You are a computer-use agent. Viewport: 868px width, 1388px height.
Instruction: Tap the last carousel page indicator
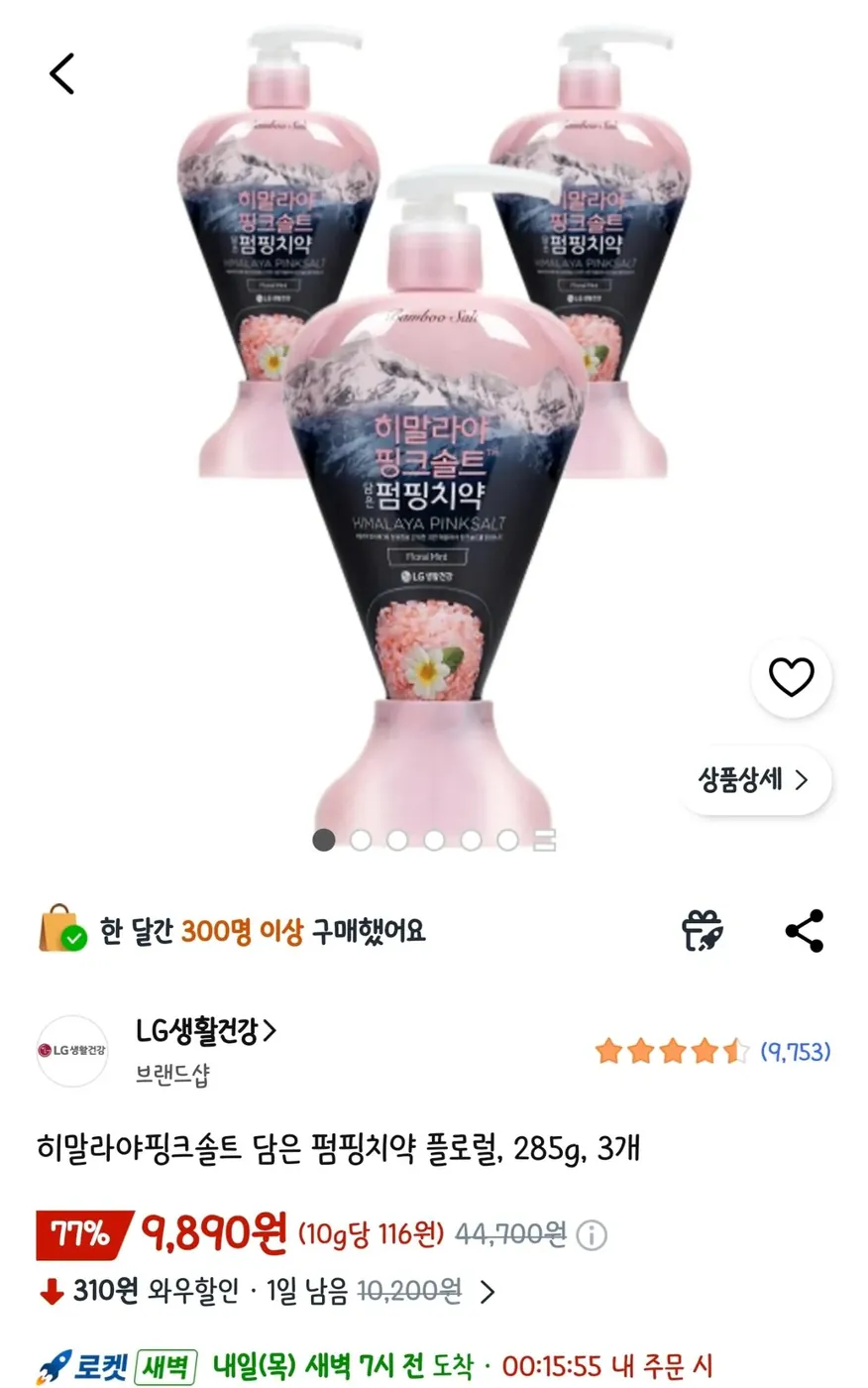[x=541, y=839]
